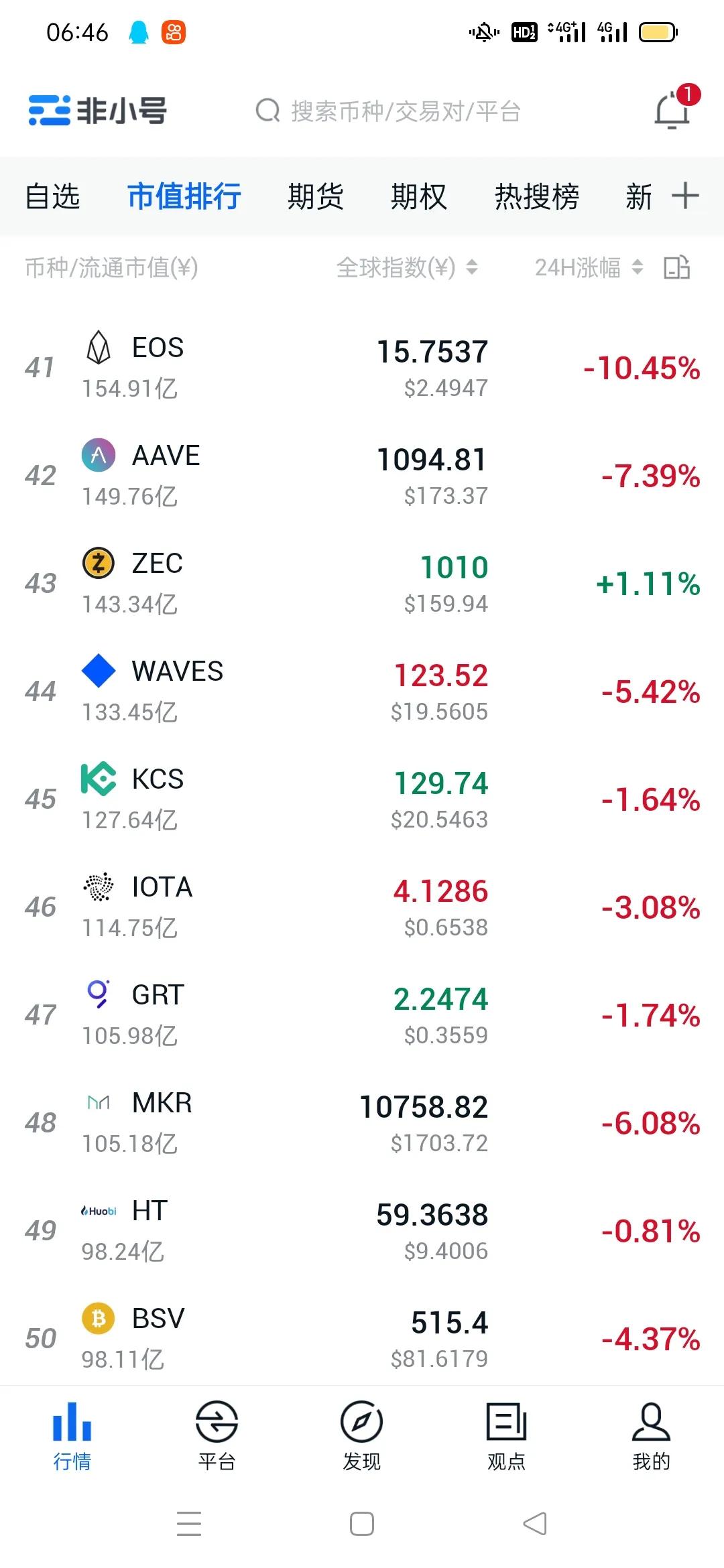
Task: Tap the search bar 搜索币种/交易对/平台
Action: [389, 112]
